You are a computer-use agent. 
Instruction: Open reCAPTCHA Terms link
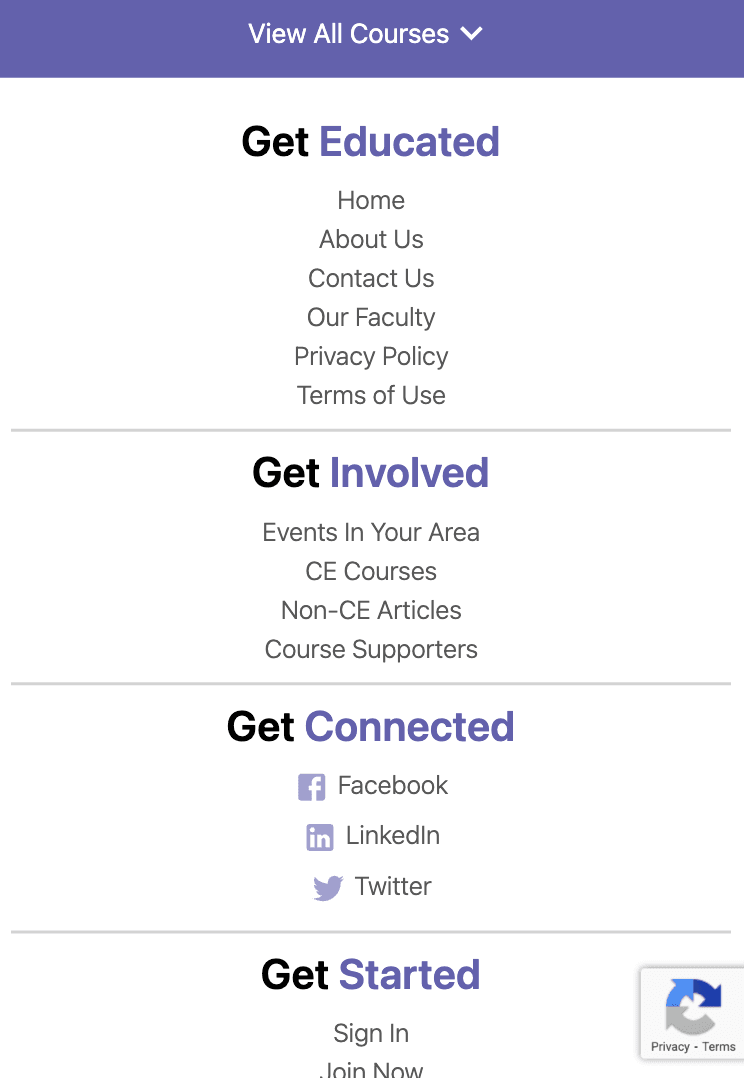pyautogui.click(x=719, y=1047)
